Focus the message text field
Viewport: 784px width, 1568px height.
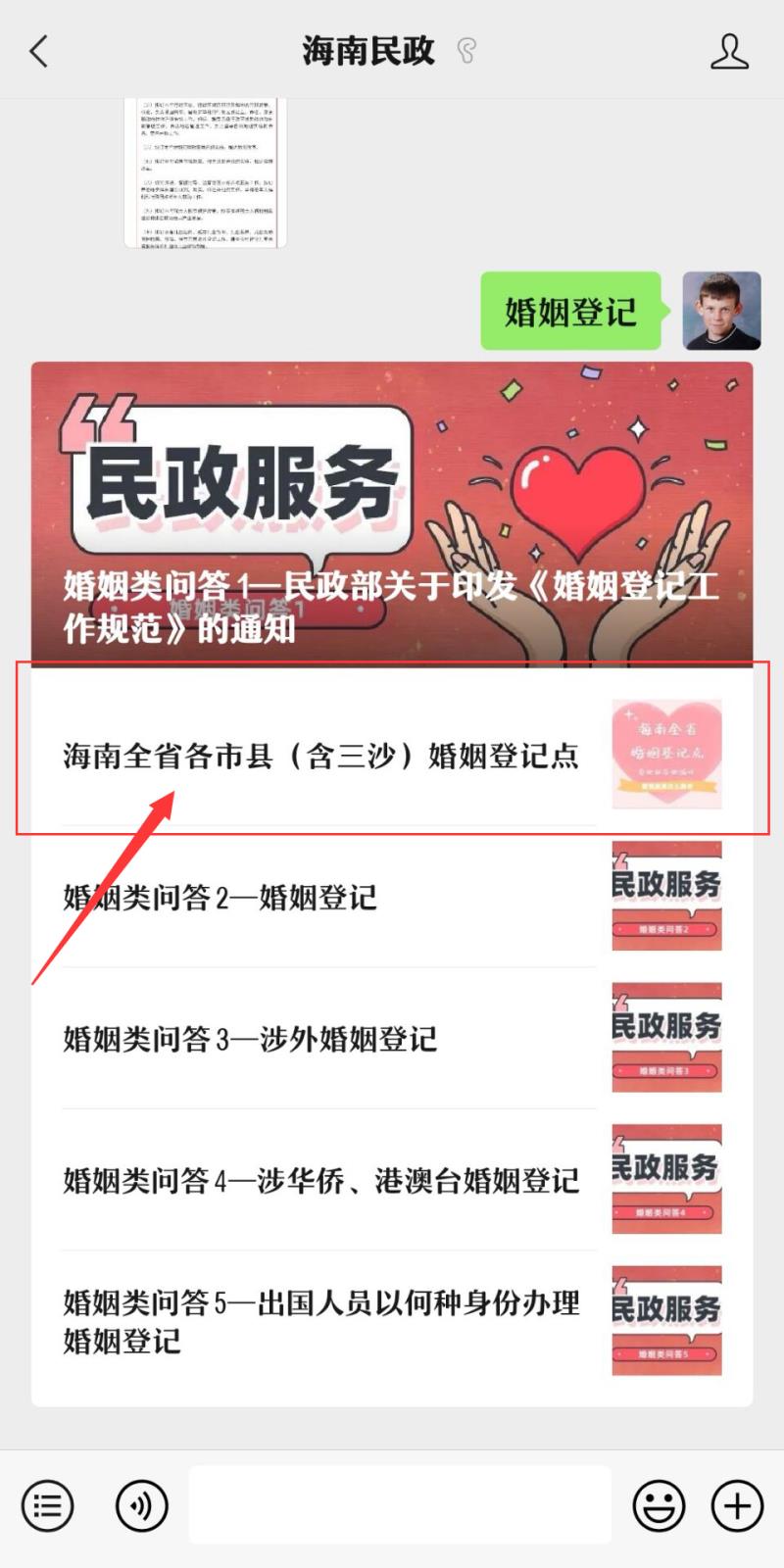coord(400,1505)
